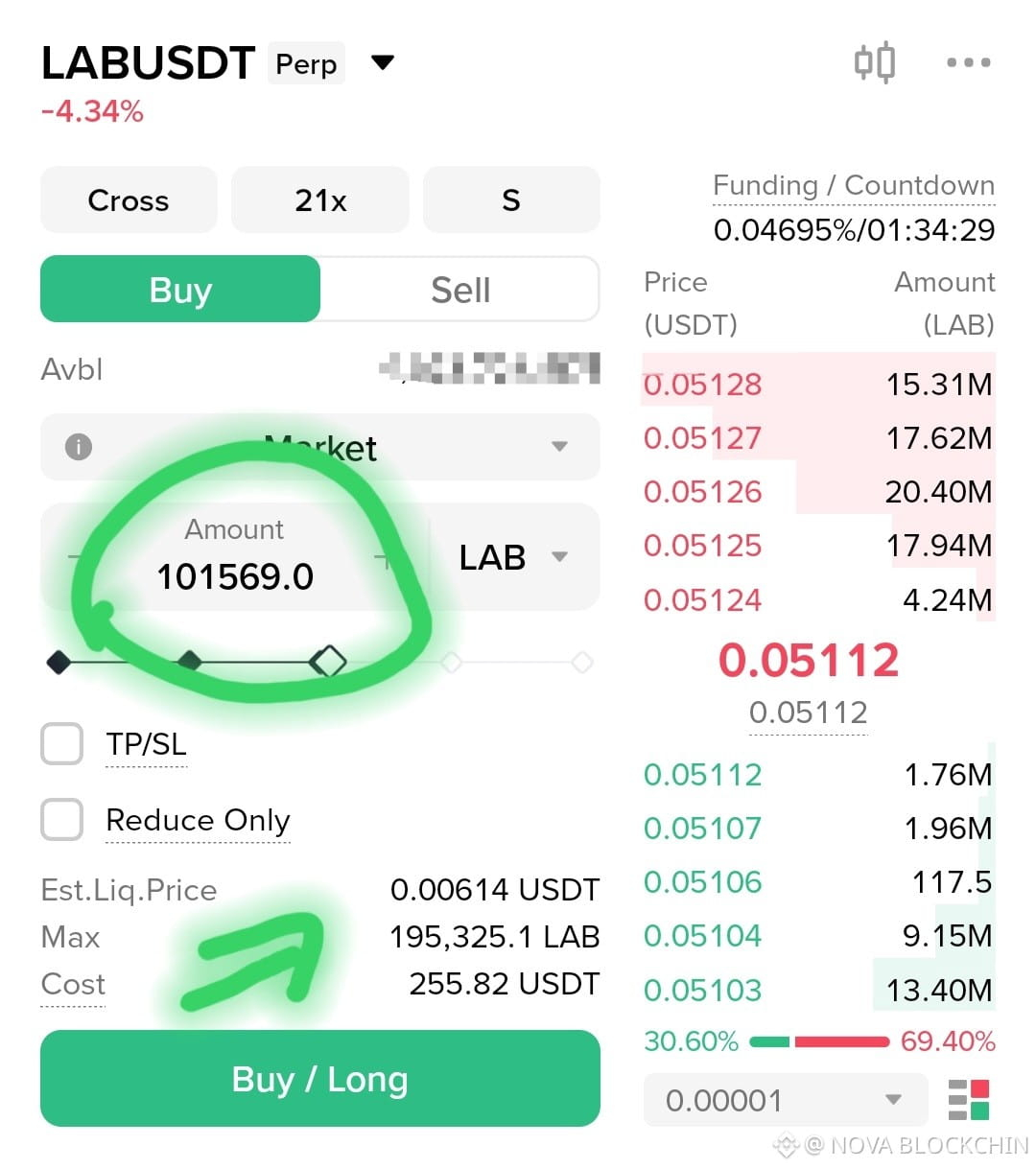This screenshot has height=1169, width=1036.
Task: Open the Market order type dropdown
Action: pyautogui.click(x=320, y=447)
